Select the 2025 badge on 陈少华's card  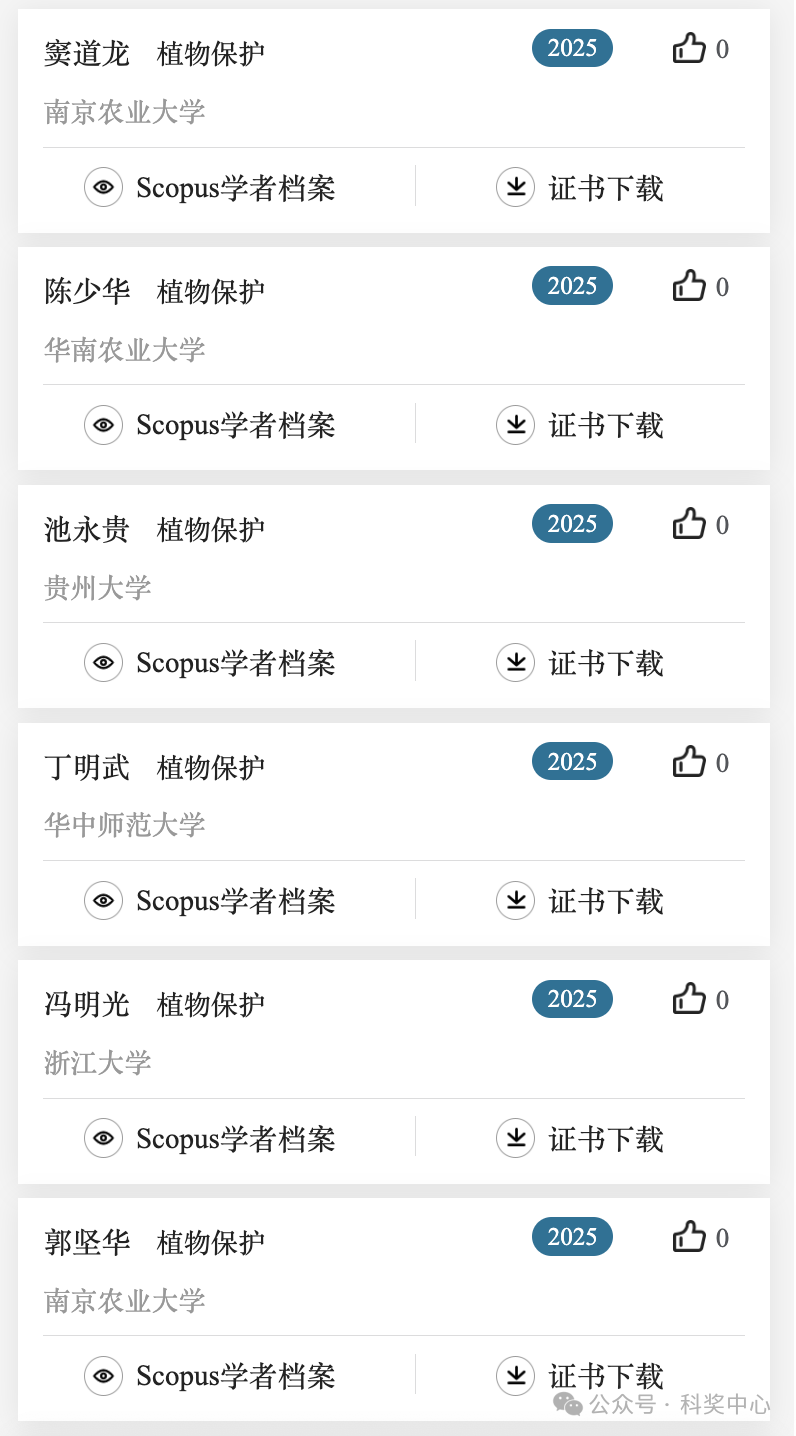571,286
